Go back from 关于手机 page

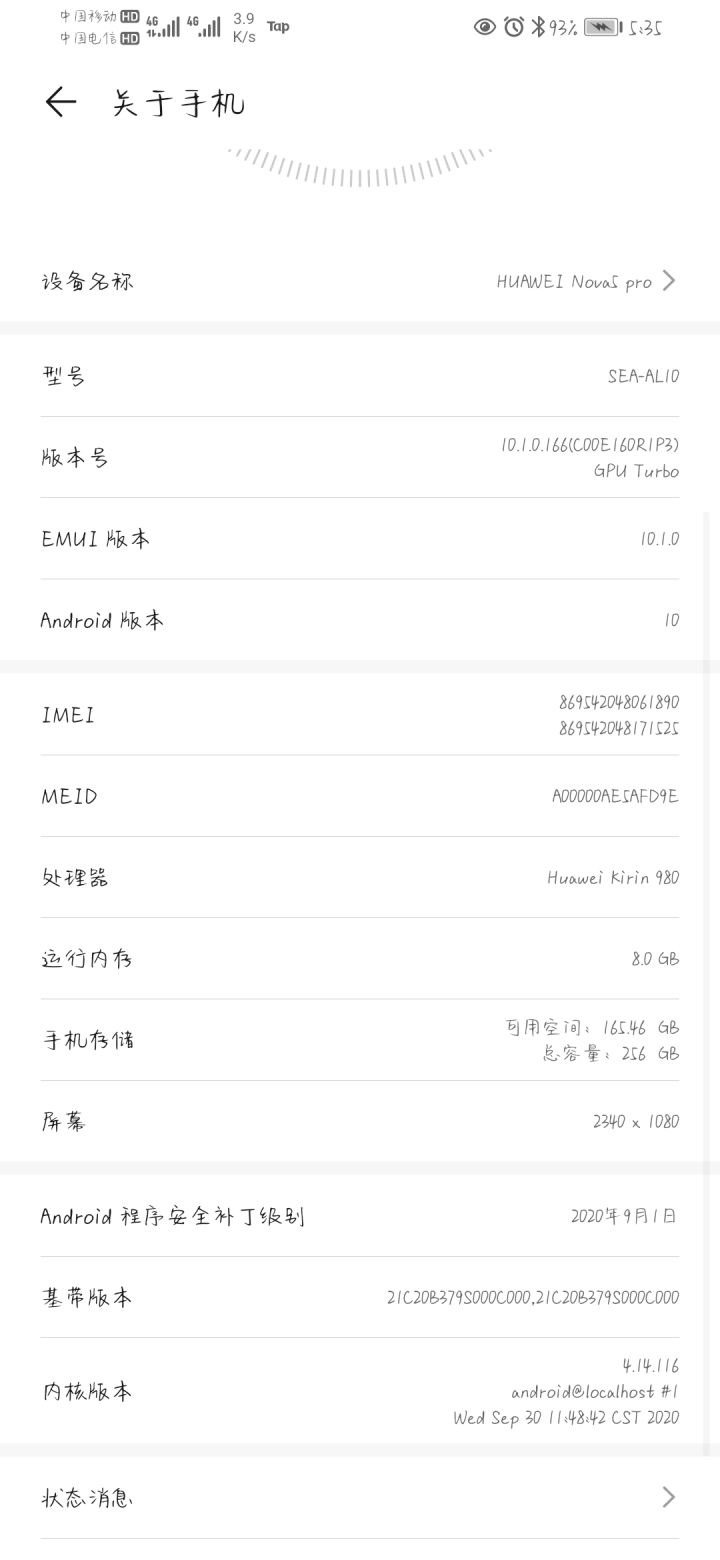click(61, 102)
